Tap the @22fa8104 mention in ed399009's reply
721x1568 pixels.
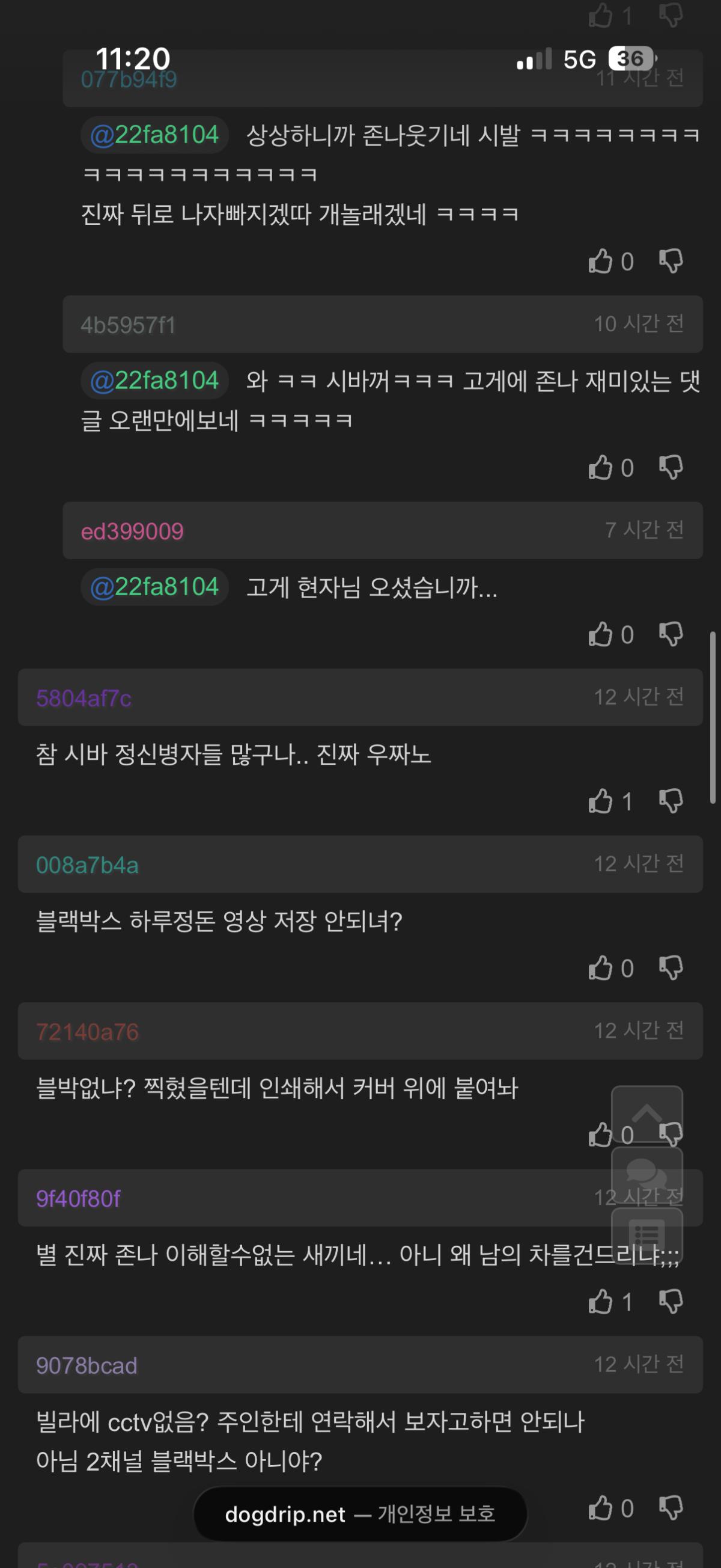[x=154, y=587]
